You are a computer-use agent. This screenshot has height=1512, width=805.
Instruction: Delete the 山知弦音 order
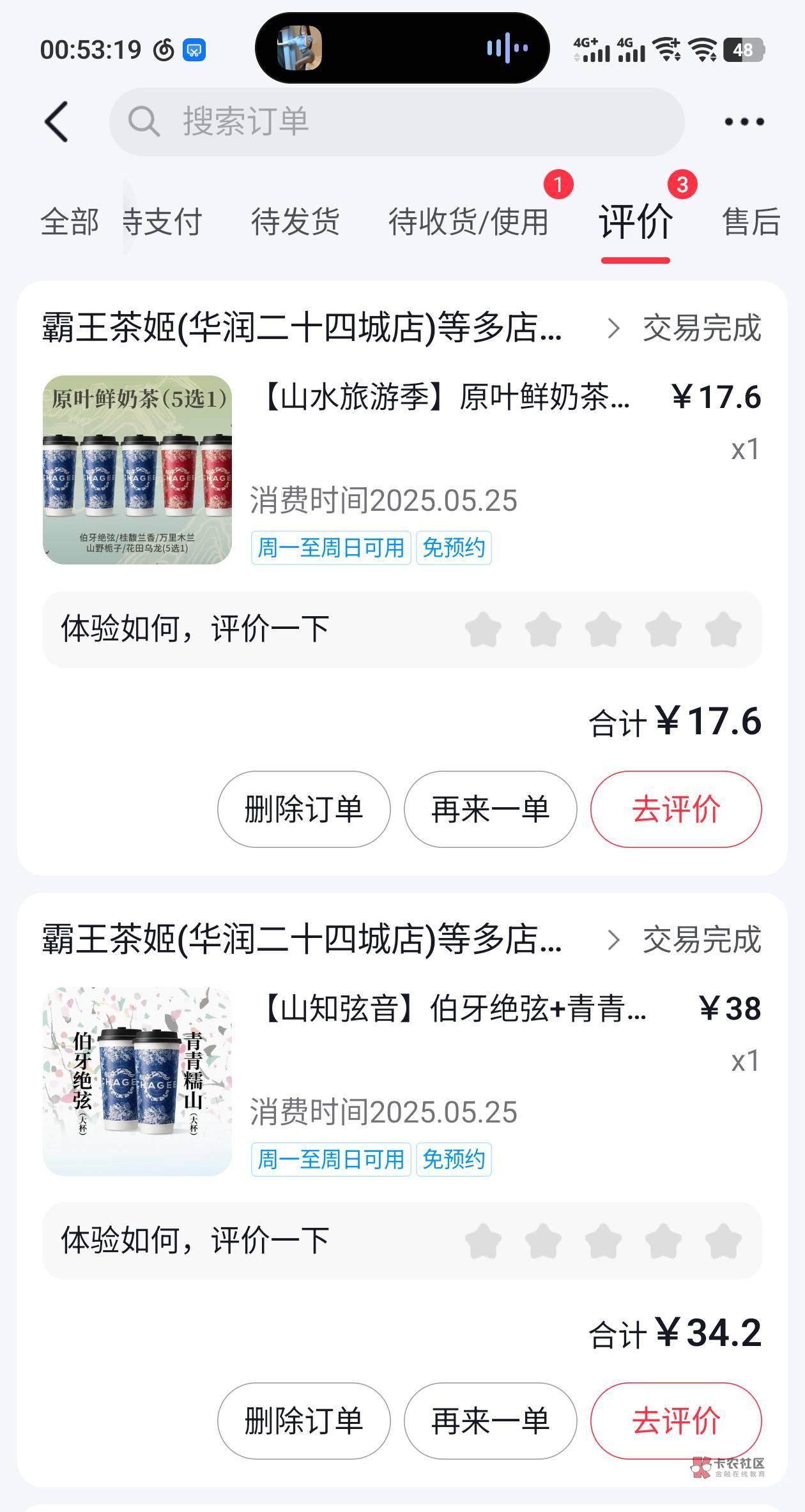pos(303,1421)
